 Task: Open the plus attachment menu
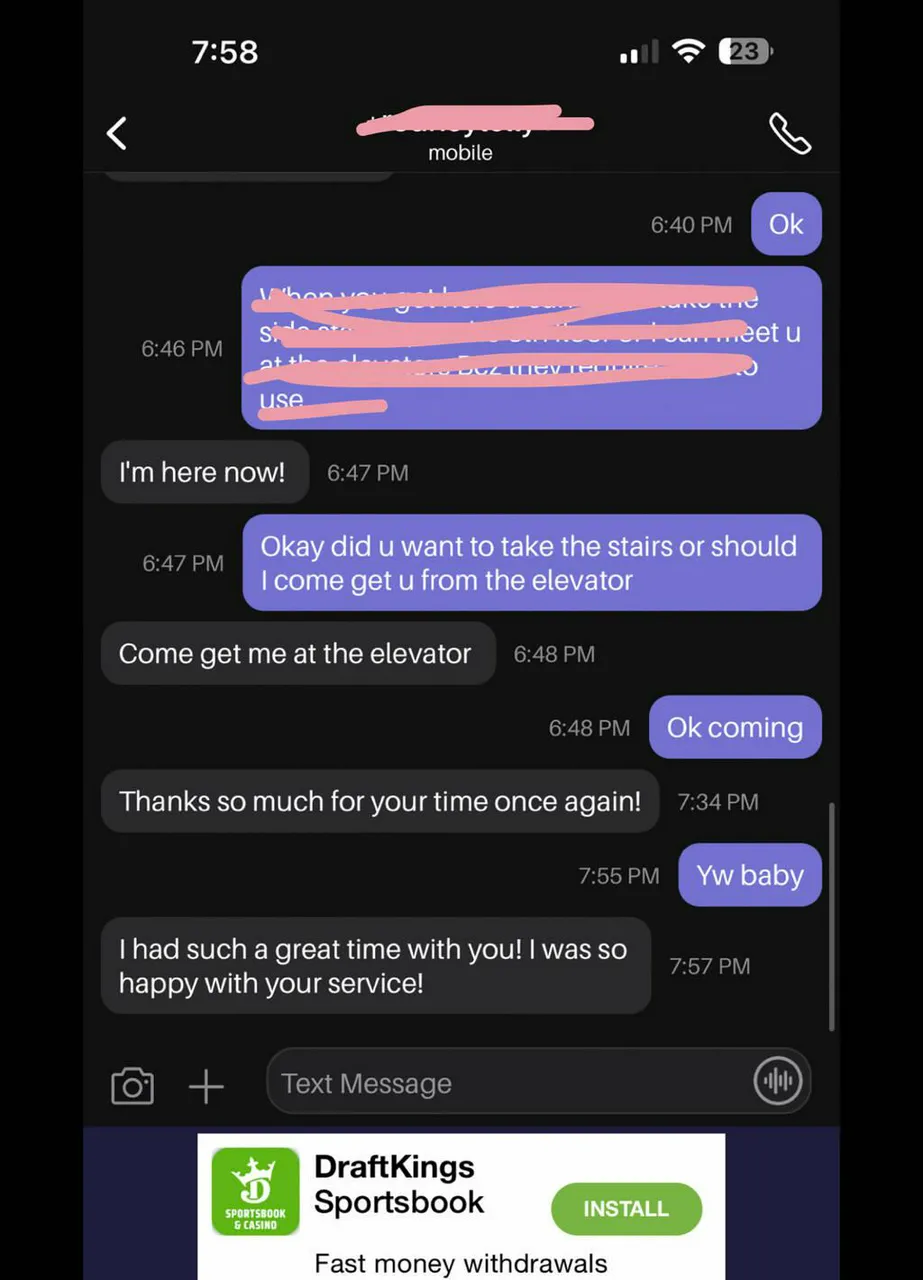click(206, 1085)
